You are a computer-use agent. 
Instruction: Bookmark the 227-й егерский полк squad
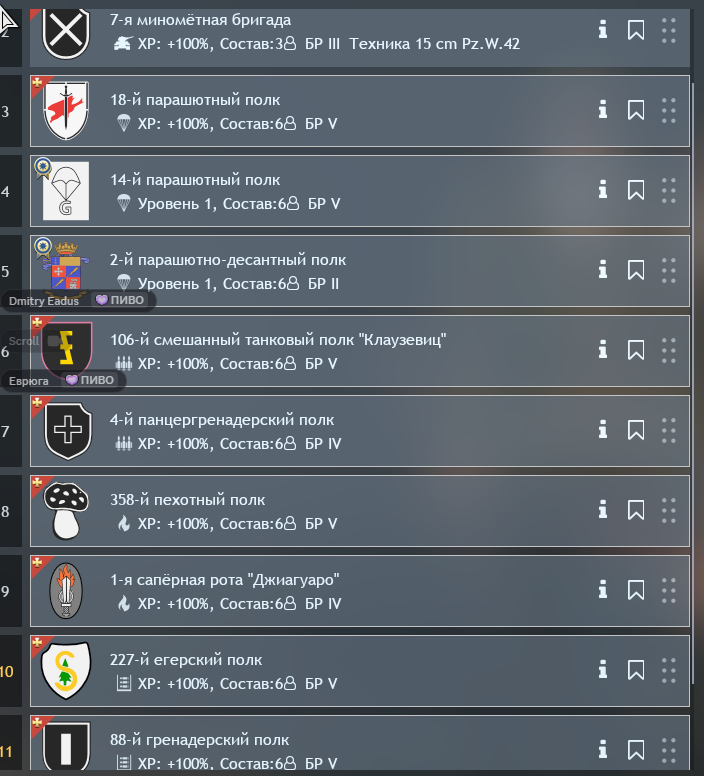pos(635,670)
